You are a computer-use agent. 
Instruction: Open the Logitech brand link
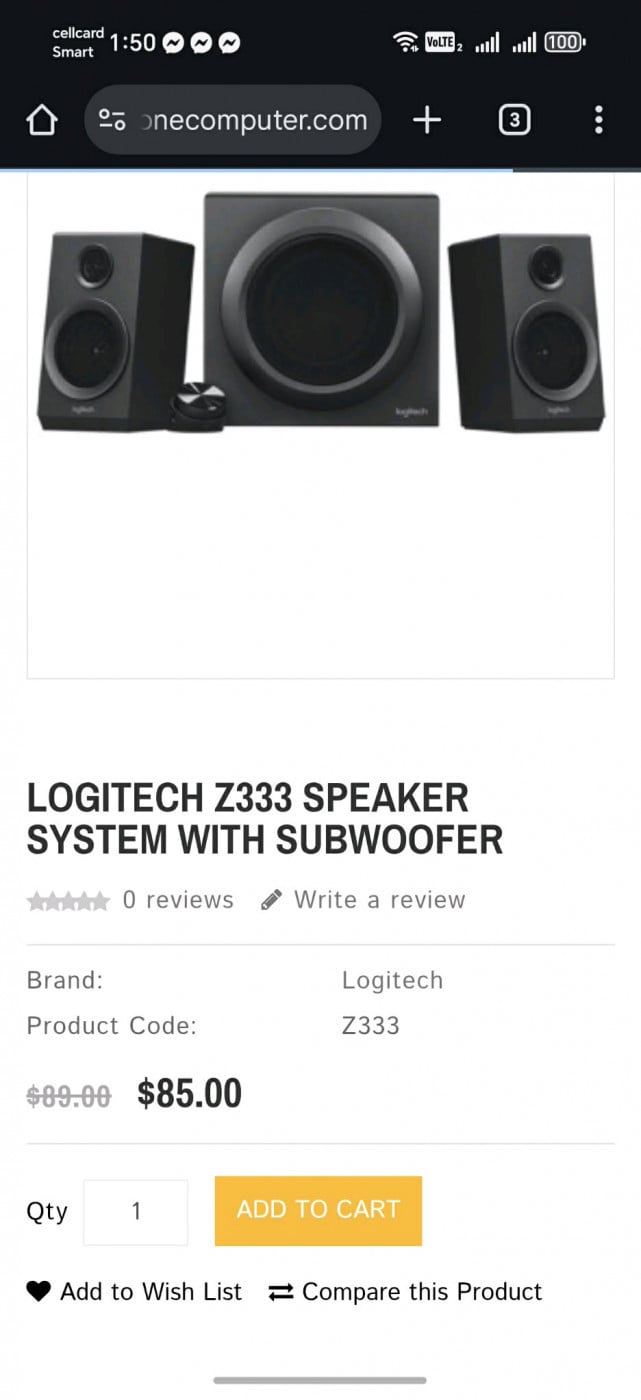click(x=392, y=980)
